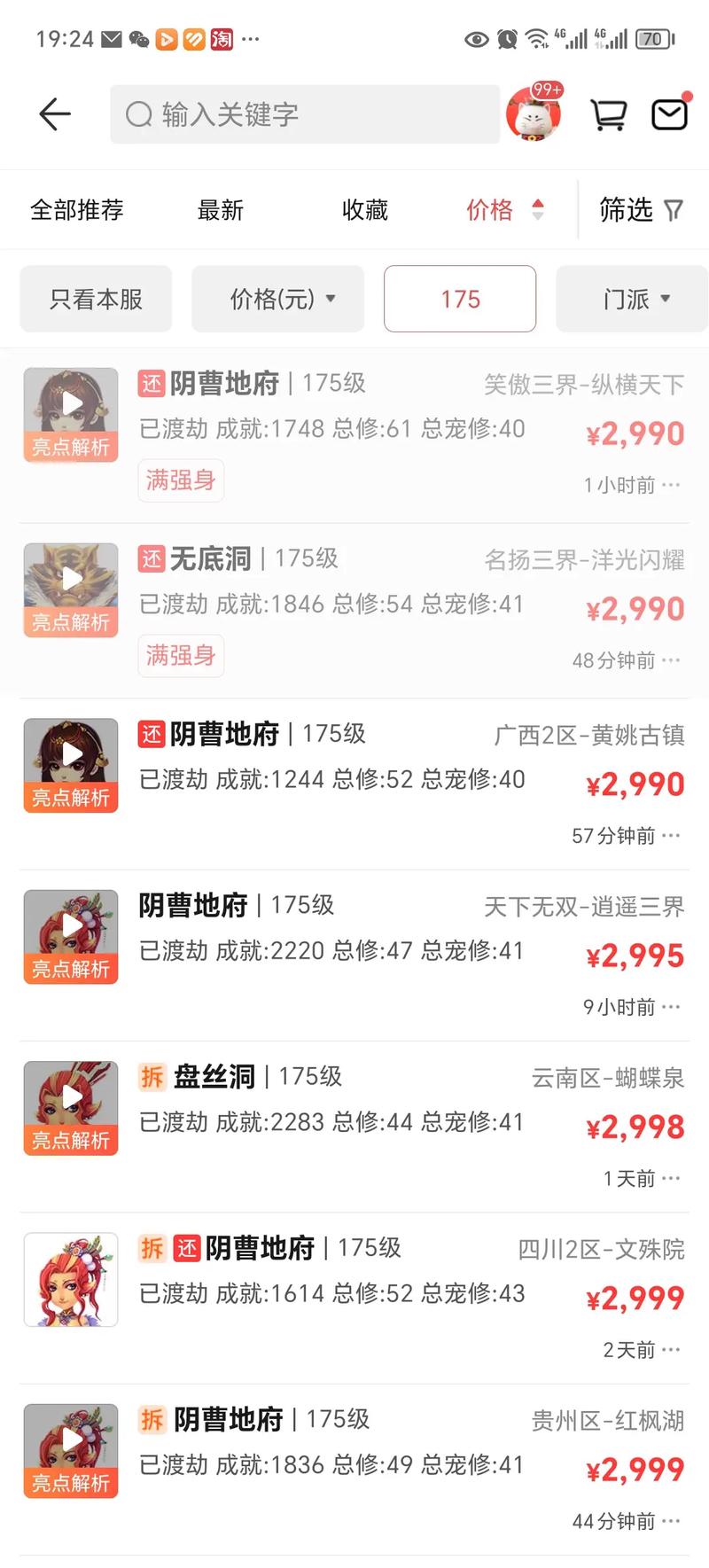Enable the 只看本服 filter
Screen dimensions: 709x1568
click(x=95, y=298)
